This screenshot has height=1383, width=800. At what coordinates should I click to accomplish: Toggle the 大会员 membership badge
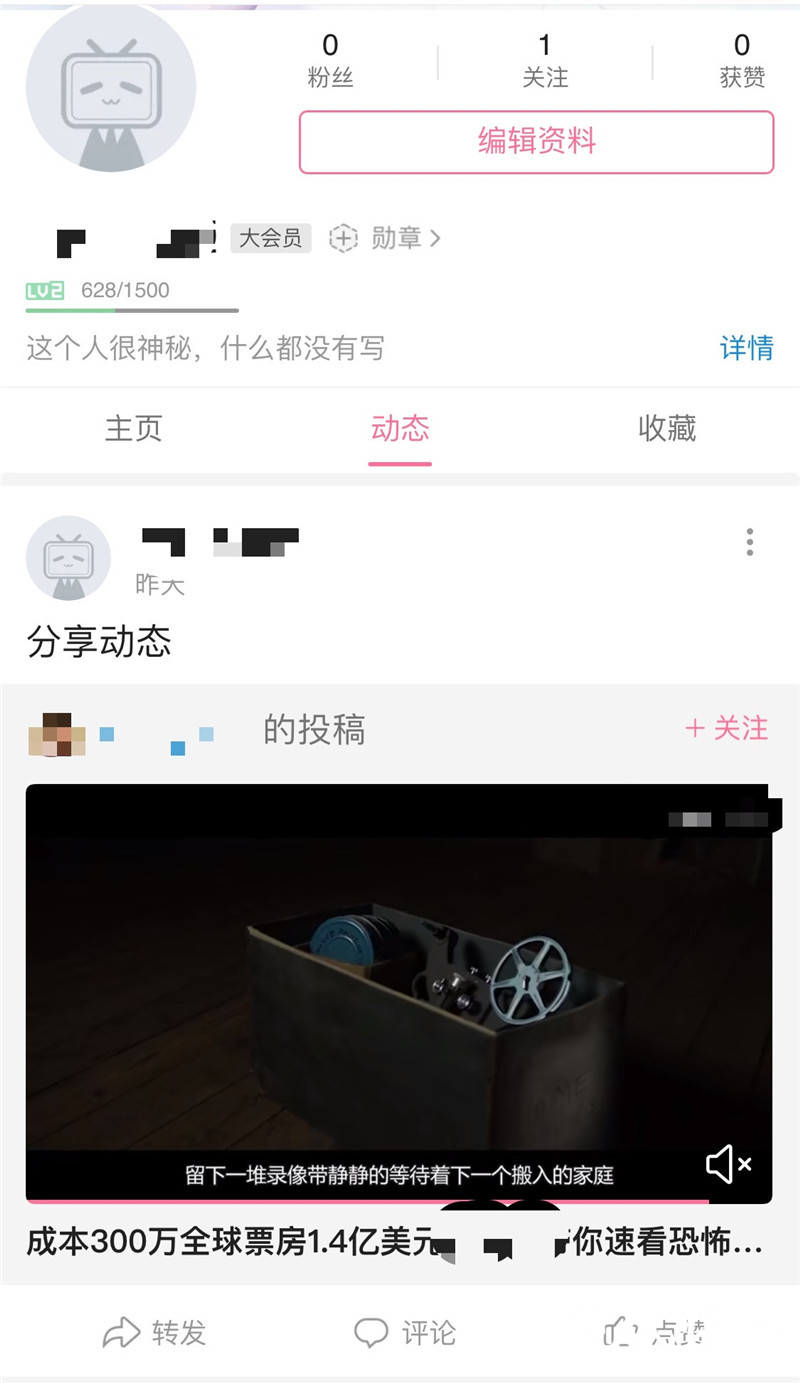click(x=271, y=238)
